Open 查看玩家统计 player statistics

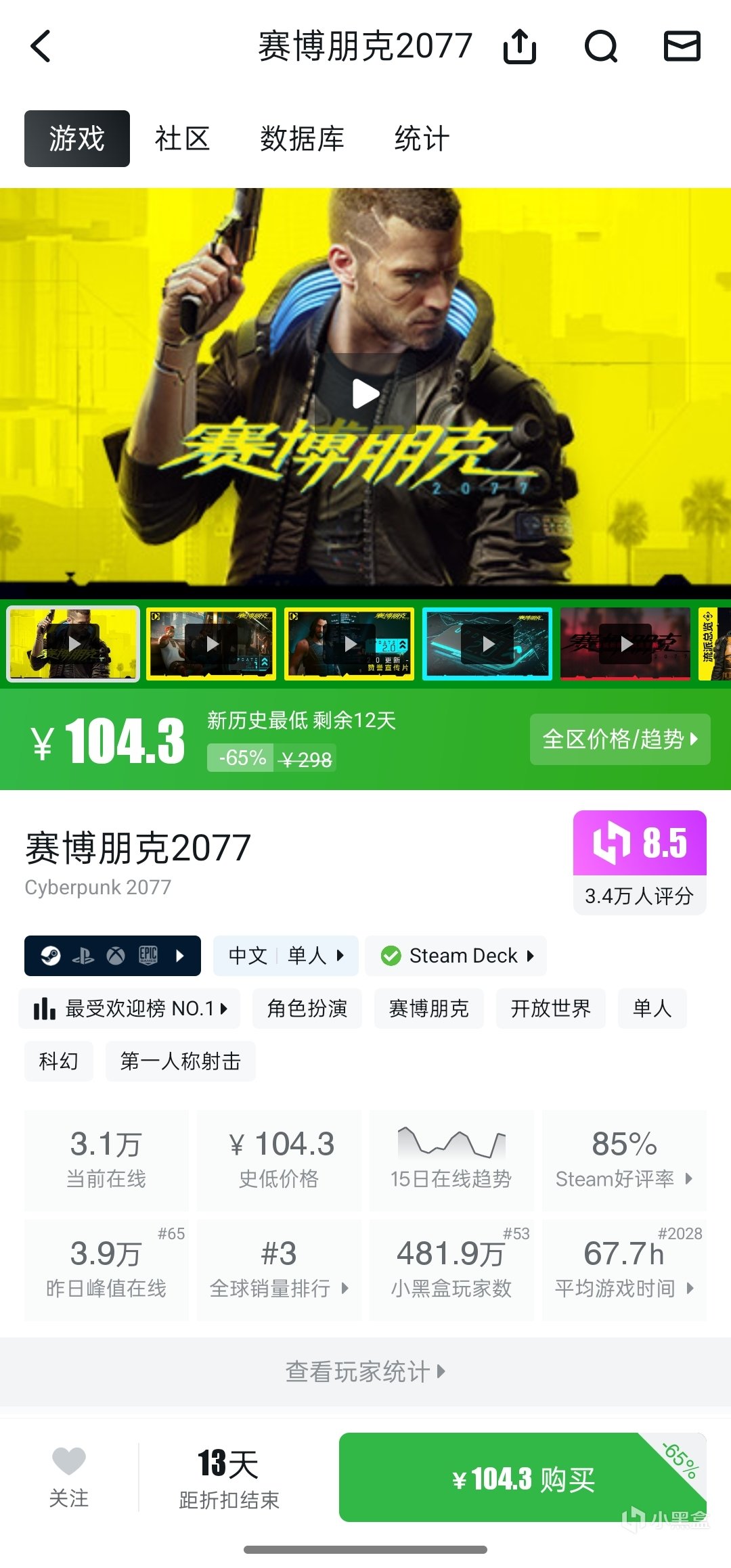click(x=365, y=1371)
